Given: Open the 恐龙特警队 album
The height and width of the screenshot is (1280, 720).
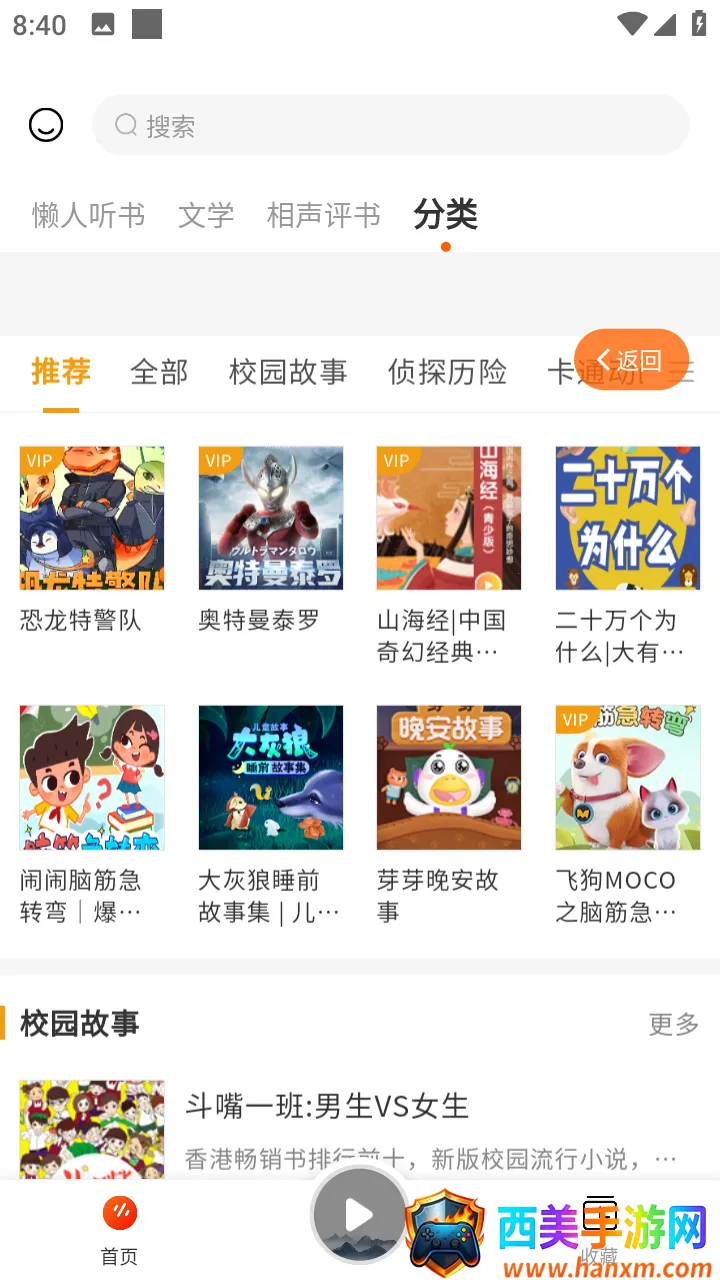Looking at the screenshot, I should pos(92,518).
